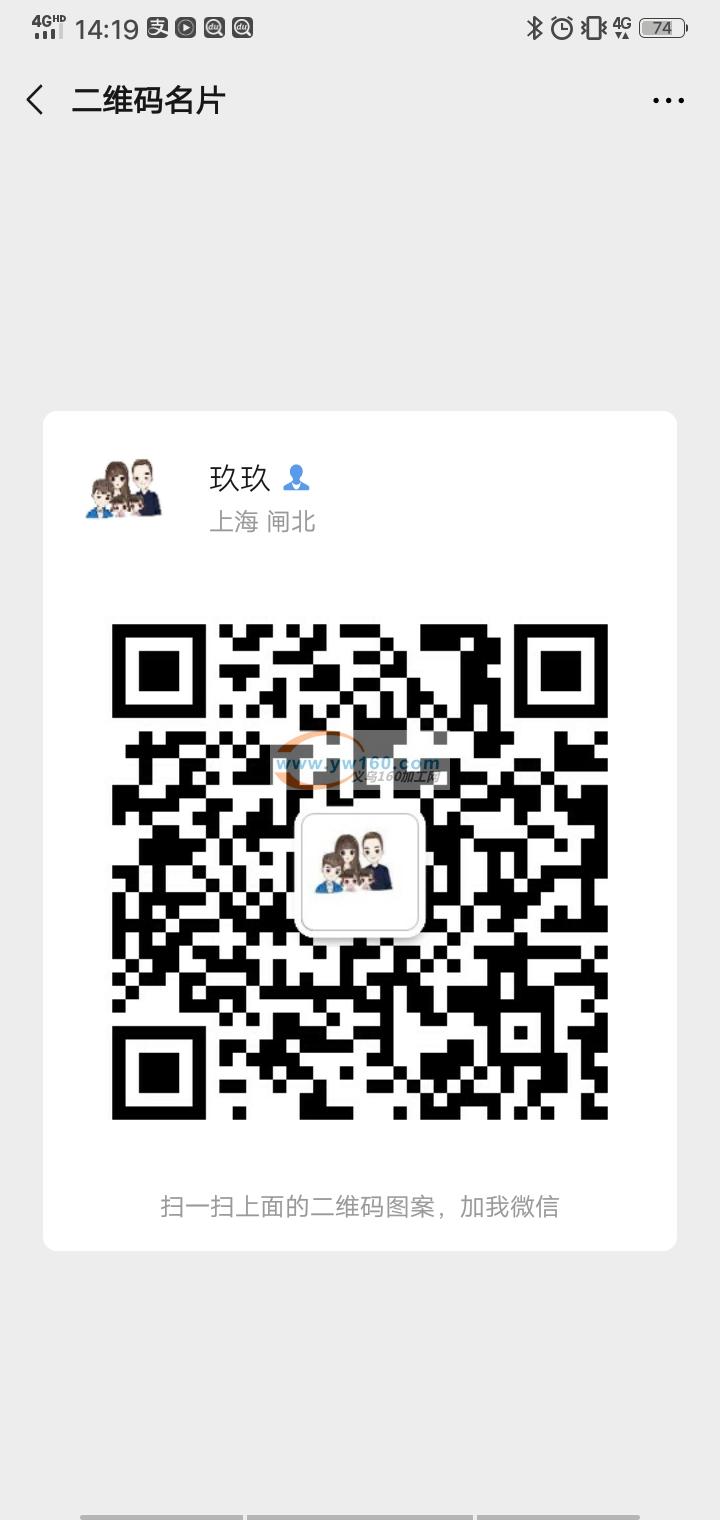Screen dimensions: 720x1520
Task: Tap the 扫一扫 caption below the QR code
Action: pyautogui.click(x=360, y=1207)
